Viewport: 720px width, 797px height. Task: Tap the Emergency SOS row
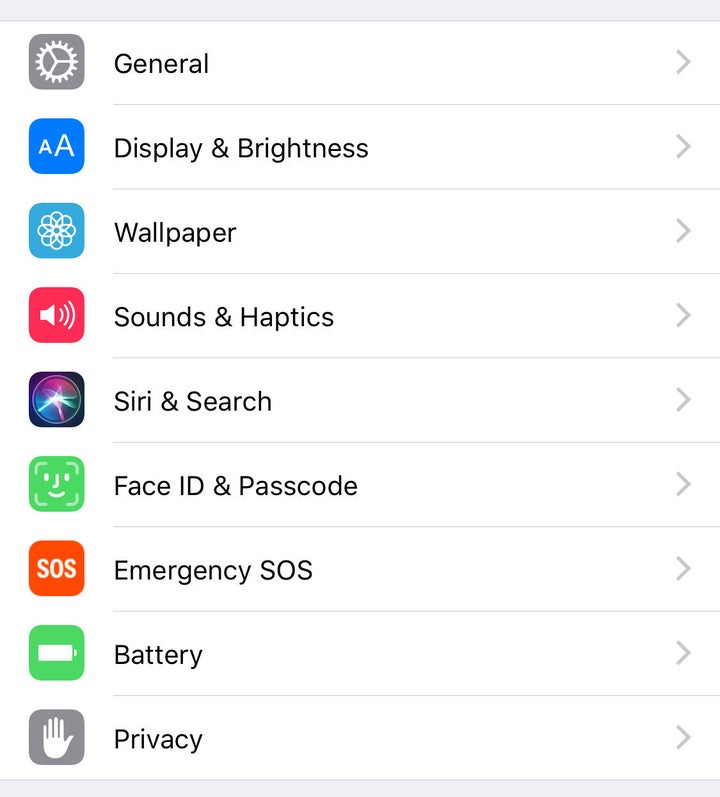coord(360,570)
